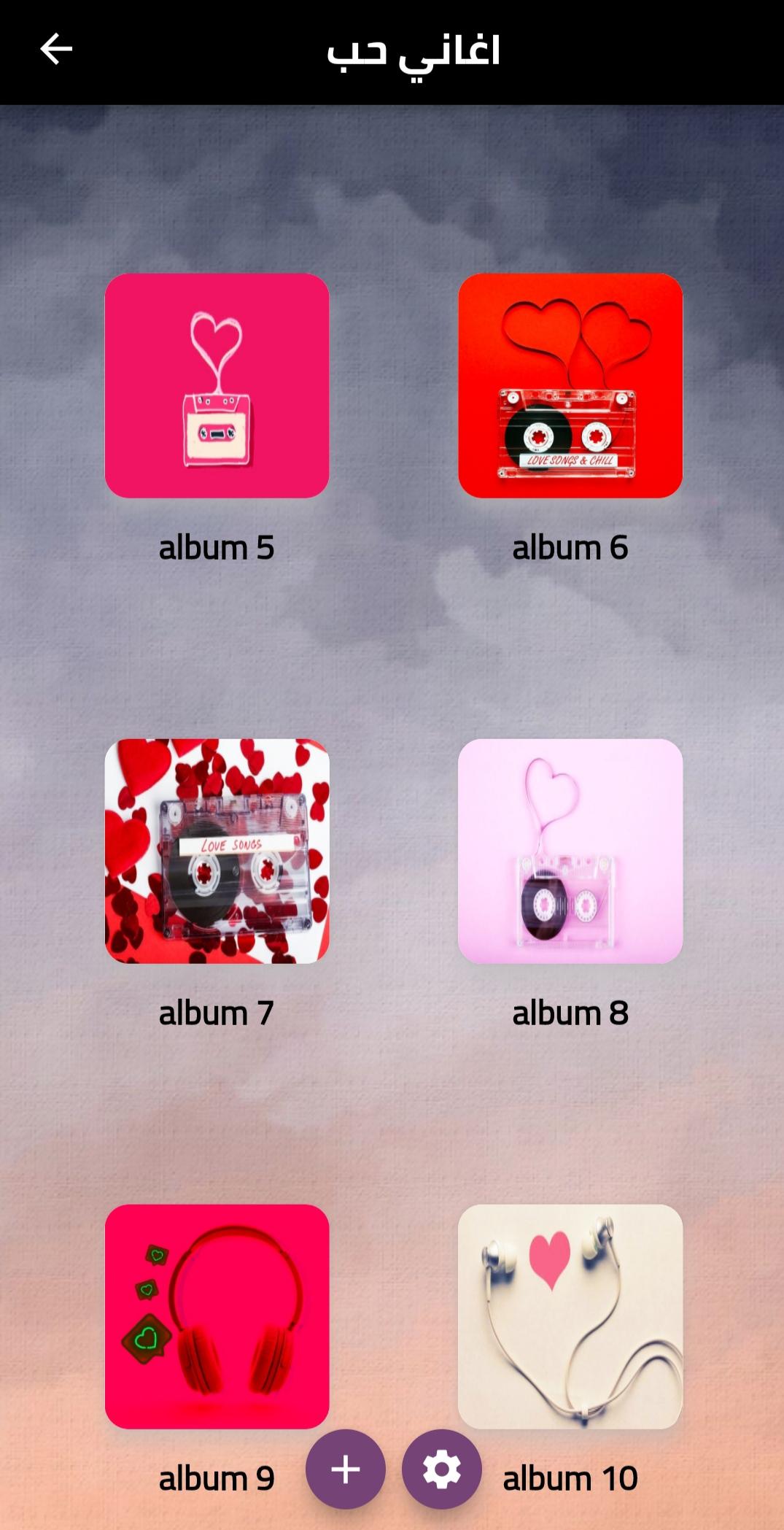Open album 5
784x1530 pixels.
click(x=217, y=385)
